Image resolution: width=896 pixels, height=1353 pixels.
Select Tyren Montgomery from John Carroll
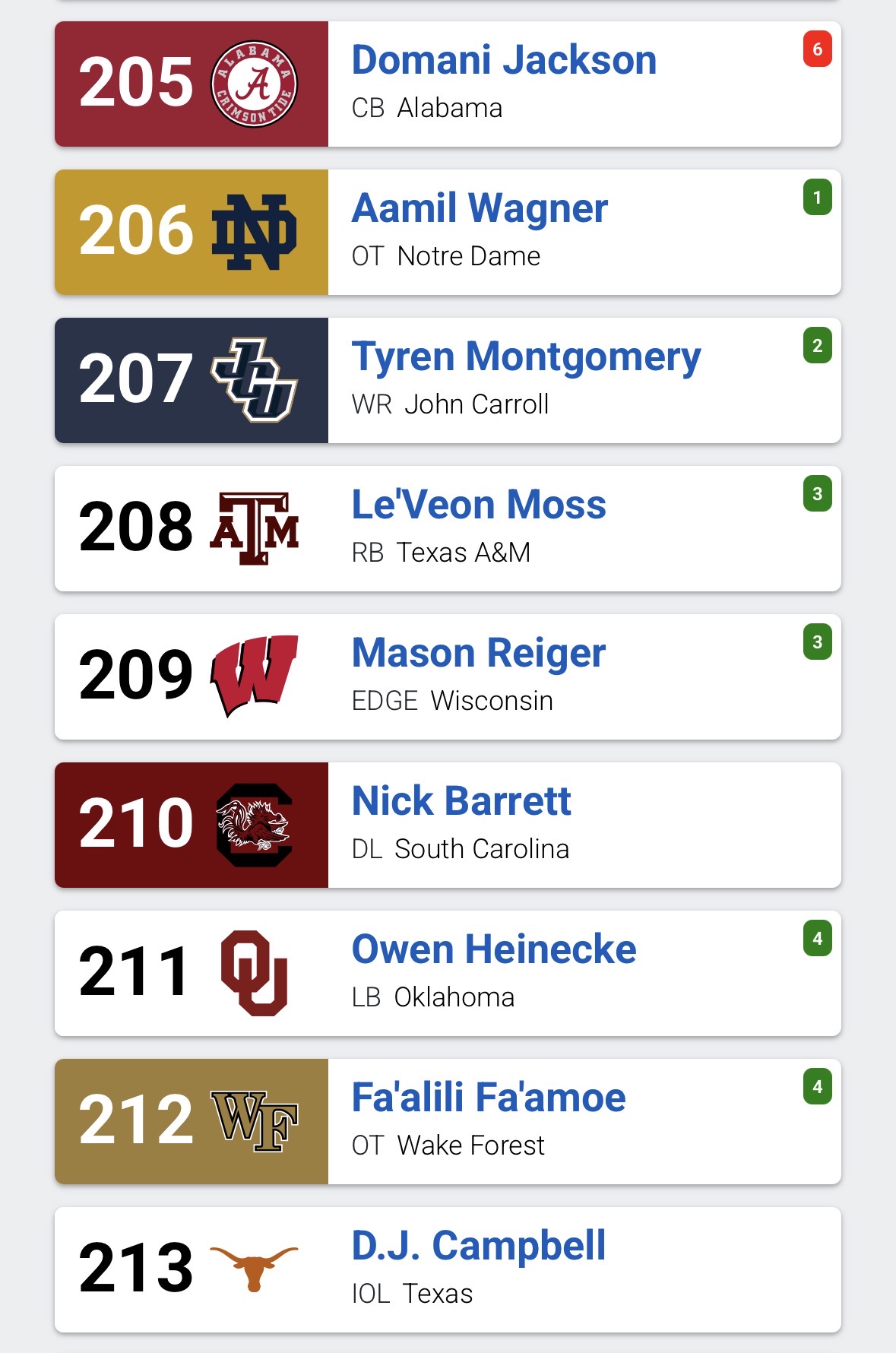[526, 357]
